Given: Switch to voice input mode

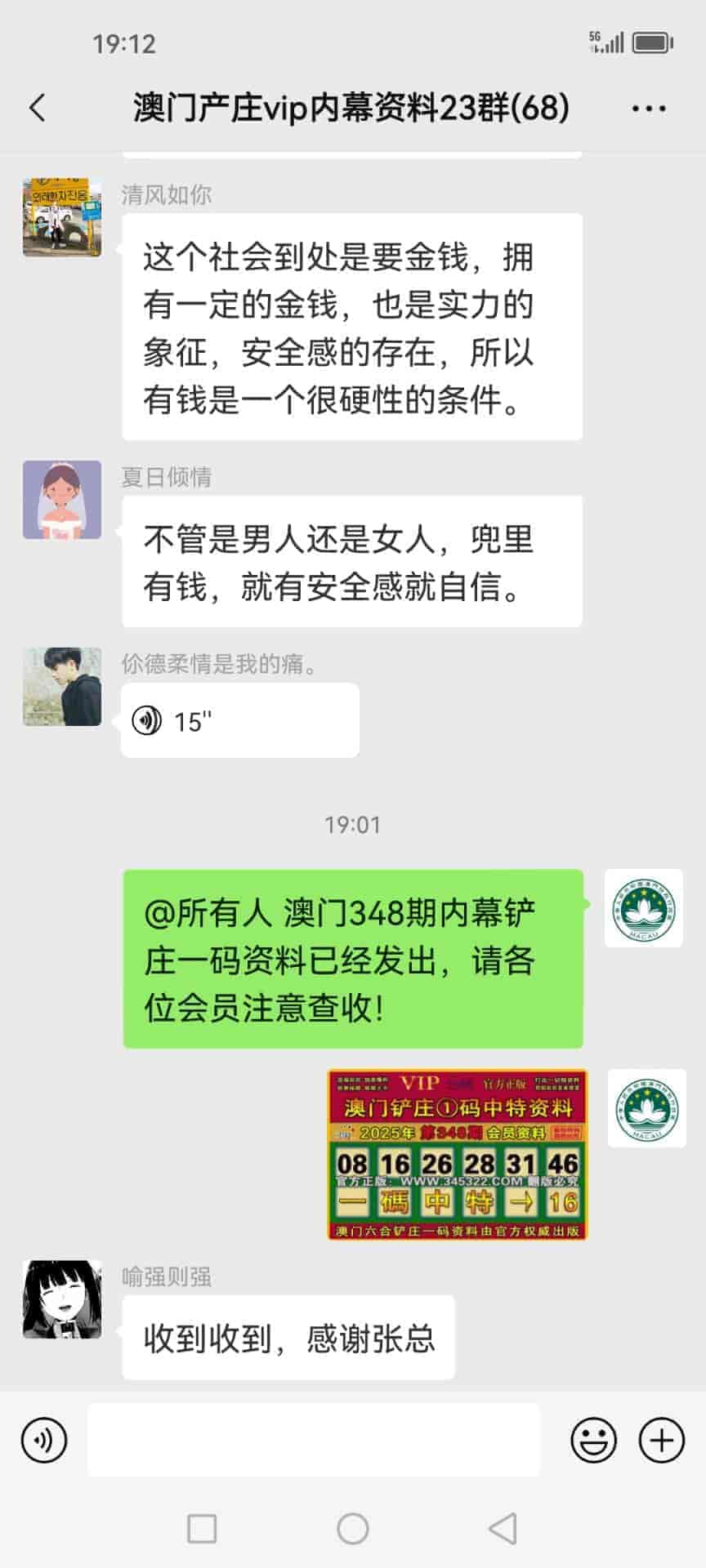Looking at the screenshot, I should click(44, 1441).
